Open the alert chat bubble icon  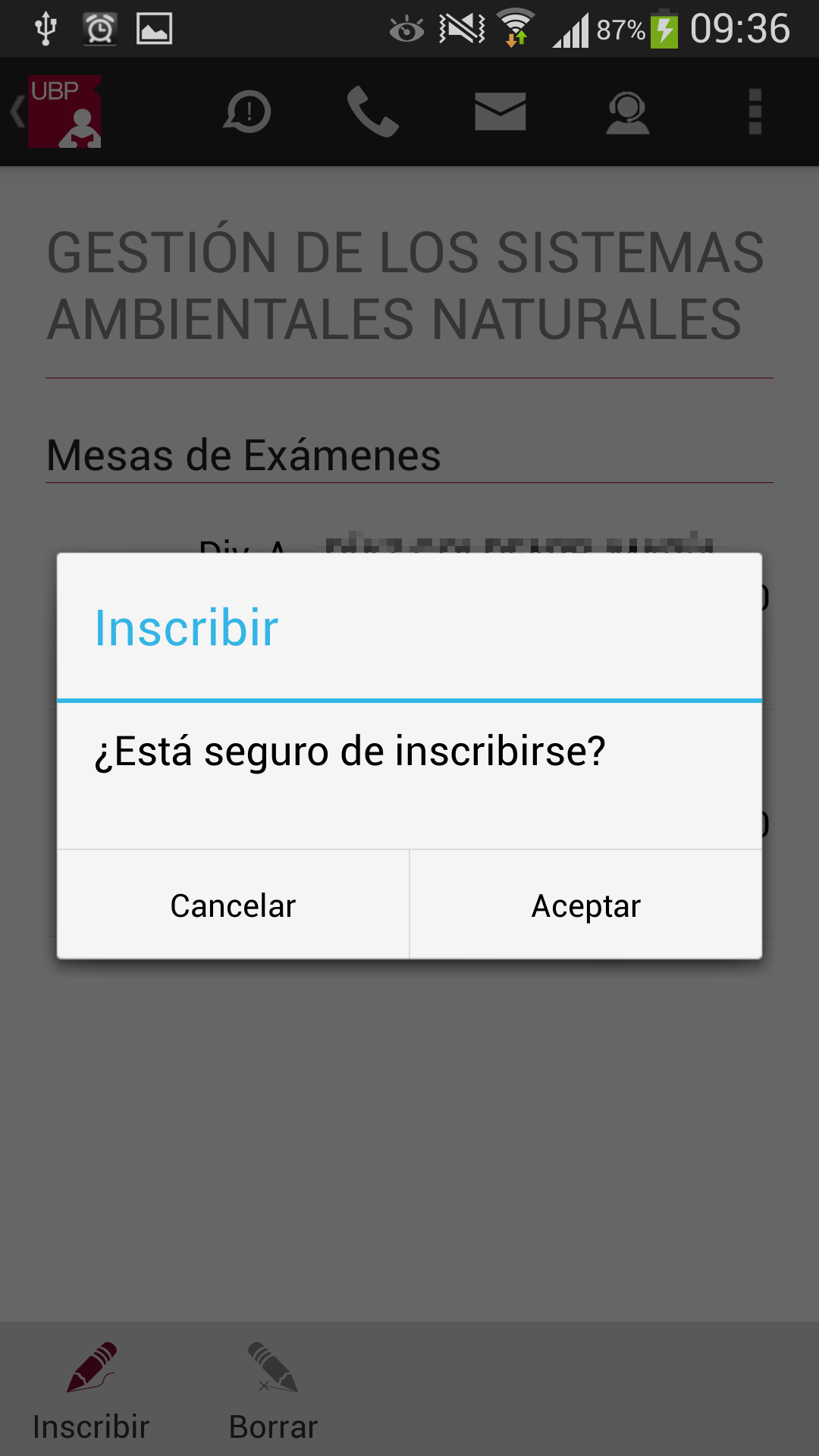click(247, 112)
